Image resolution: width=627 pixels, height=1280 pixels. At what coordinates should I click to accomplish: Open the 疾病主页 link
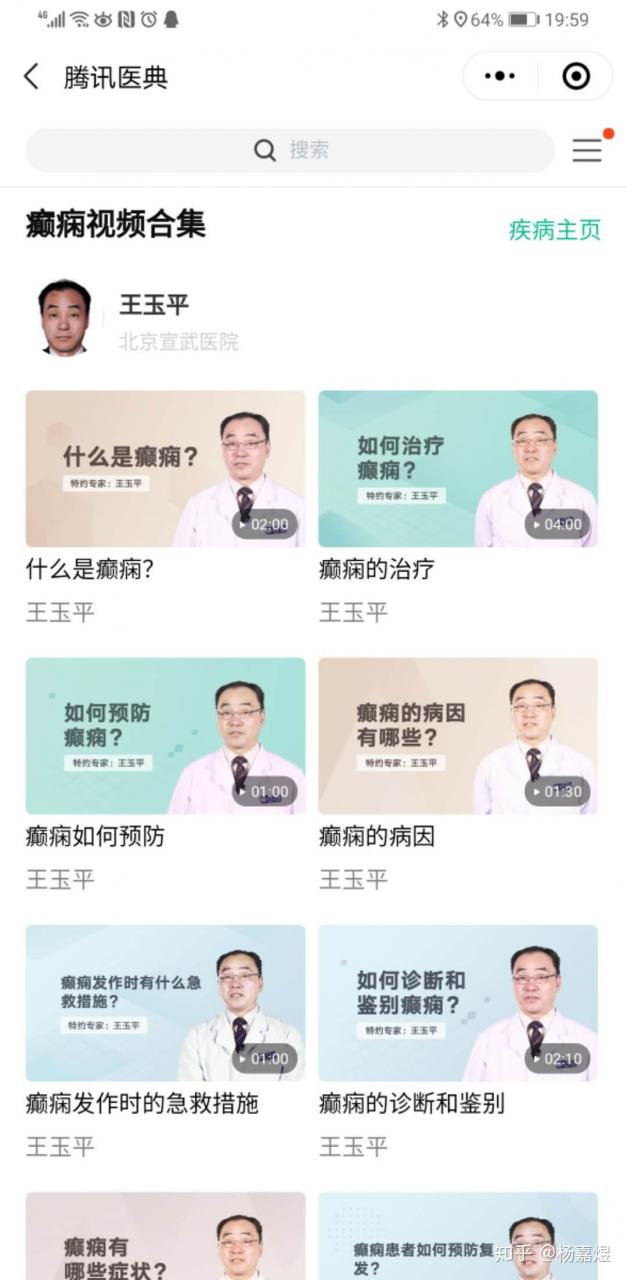click(x=554, y=229)
